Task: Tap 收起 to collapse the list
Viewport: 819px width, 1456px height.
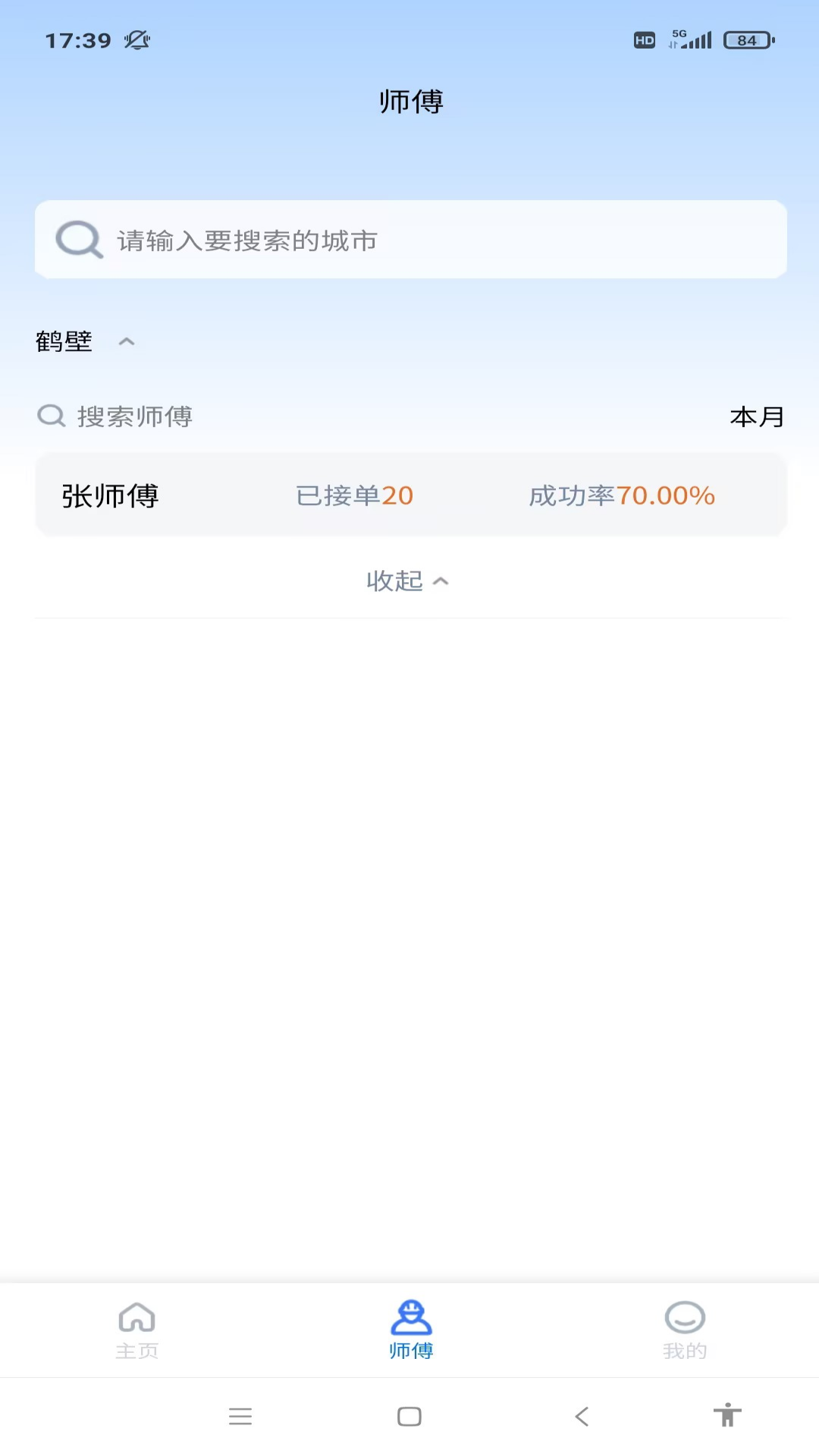Action: 408,581
